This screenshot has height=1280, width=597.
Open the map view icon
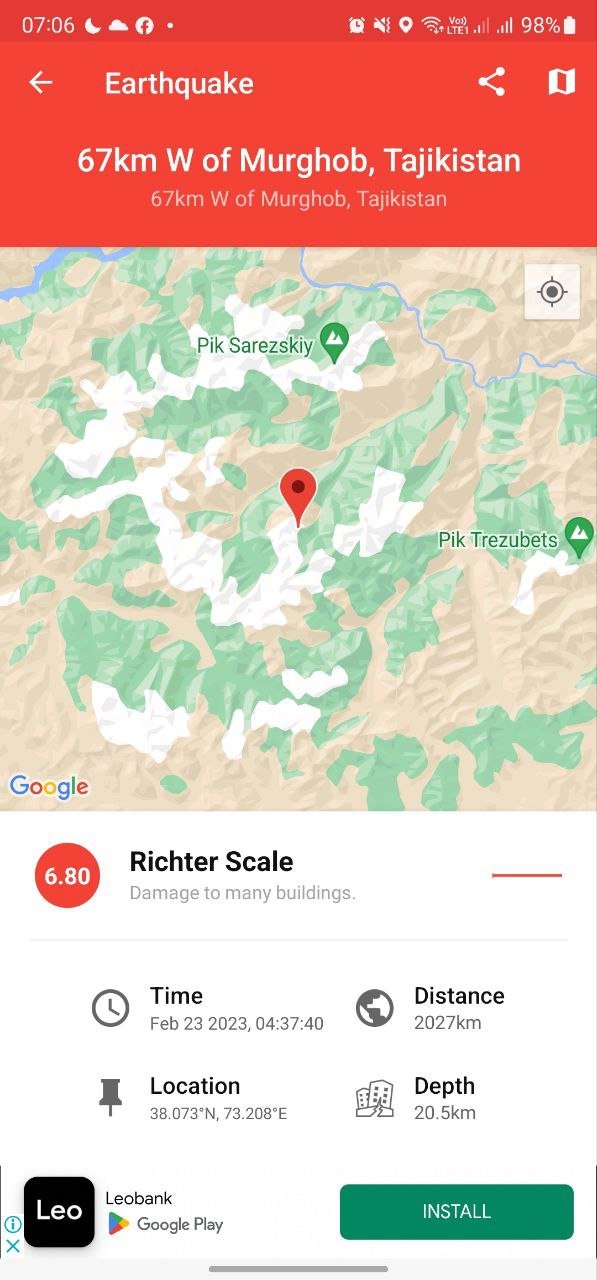click(562, 83)
